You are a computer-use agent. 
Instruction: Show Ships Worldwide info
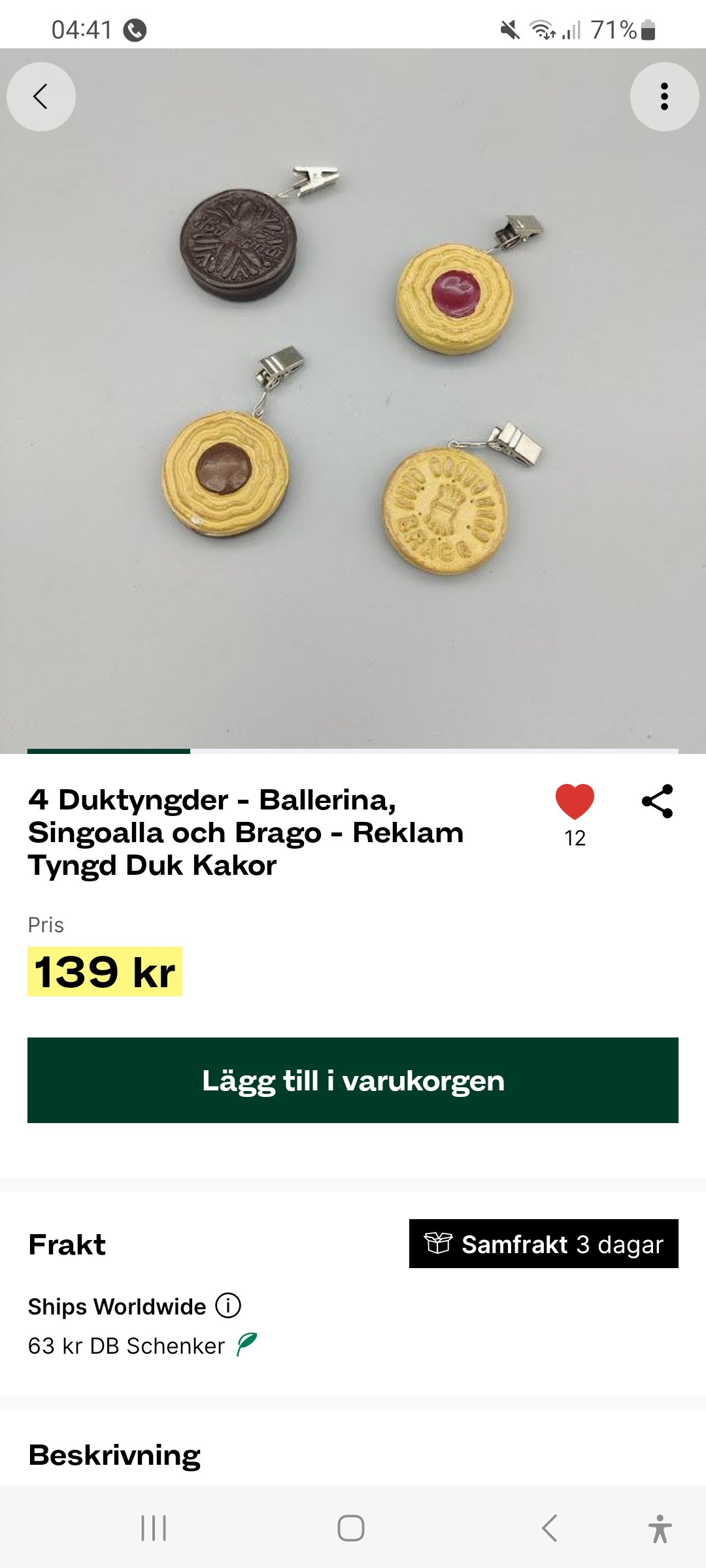click(x=228, y=1306)
